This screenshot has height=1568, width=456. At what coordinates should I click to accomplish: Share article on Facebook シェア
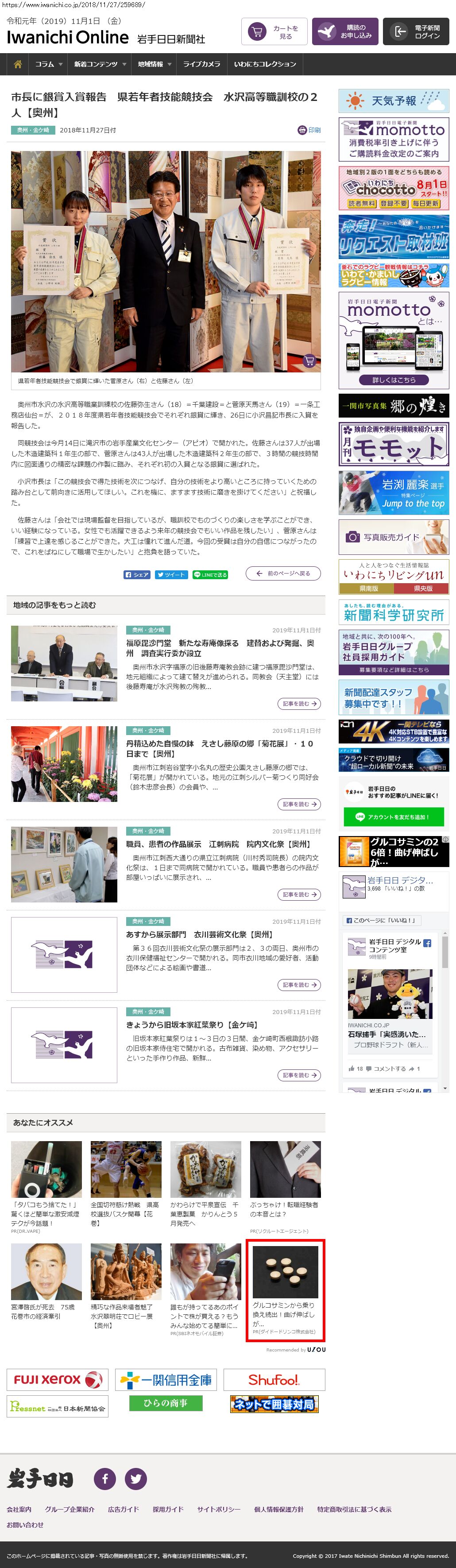point(136,574)
